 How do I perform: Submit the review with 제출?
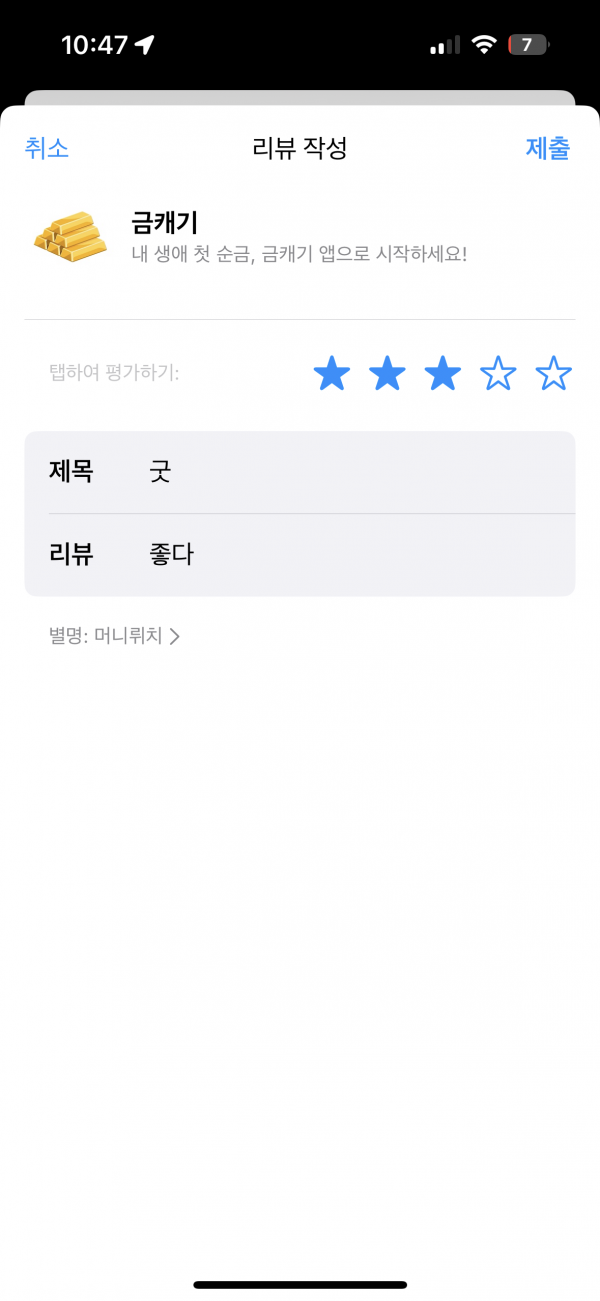(548, 149)
